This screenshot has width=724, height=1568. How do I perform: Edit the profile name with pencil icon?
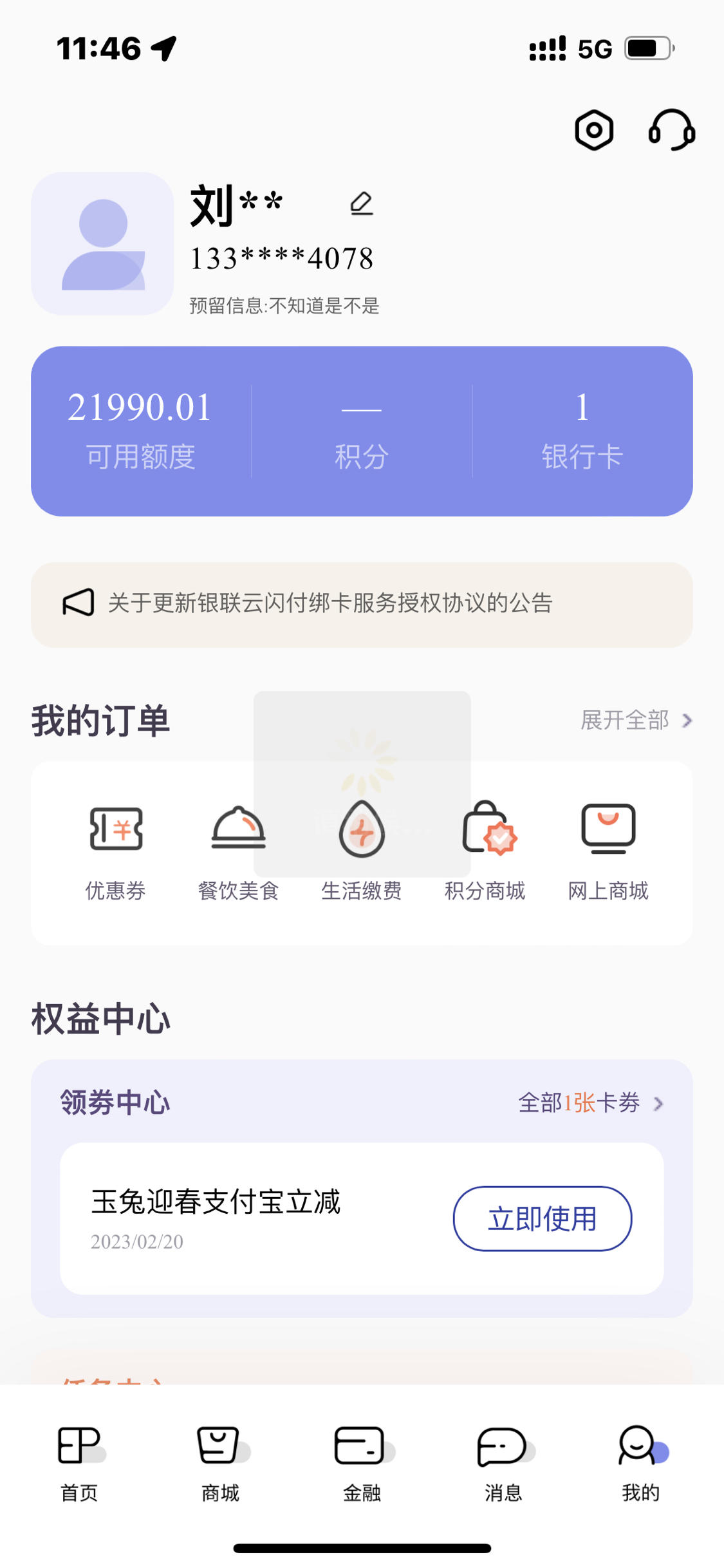[362, 203]
